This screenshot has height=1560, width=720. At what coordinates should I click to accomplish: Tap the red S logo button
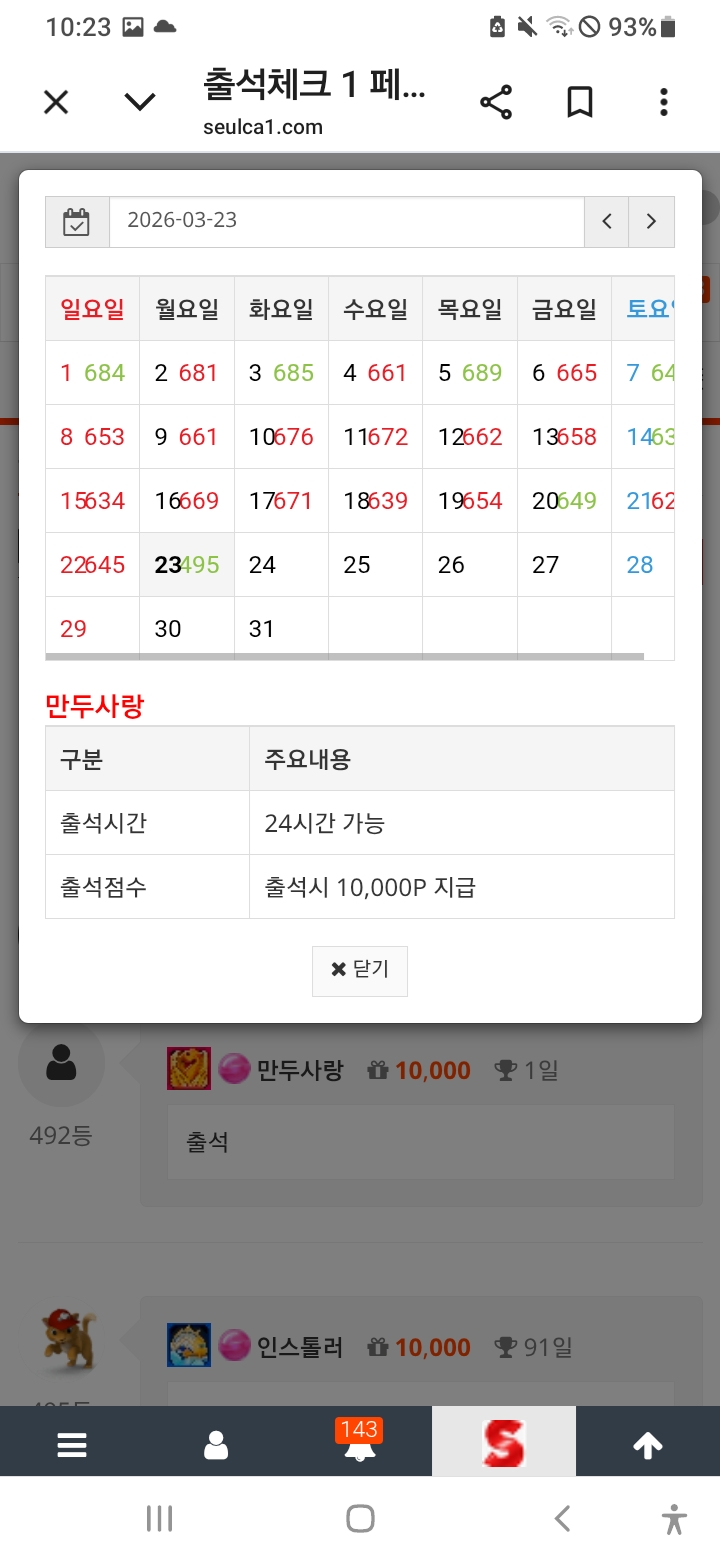[x=504, y=1443]
